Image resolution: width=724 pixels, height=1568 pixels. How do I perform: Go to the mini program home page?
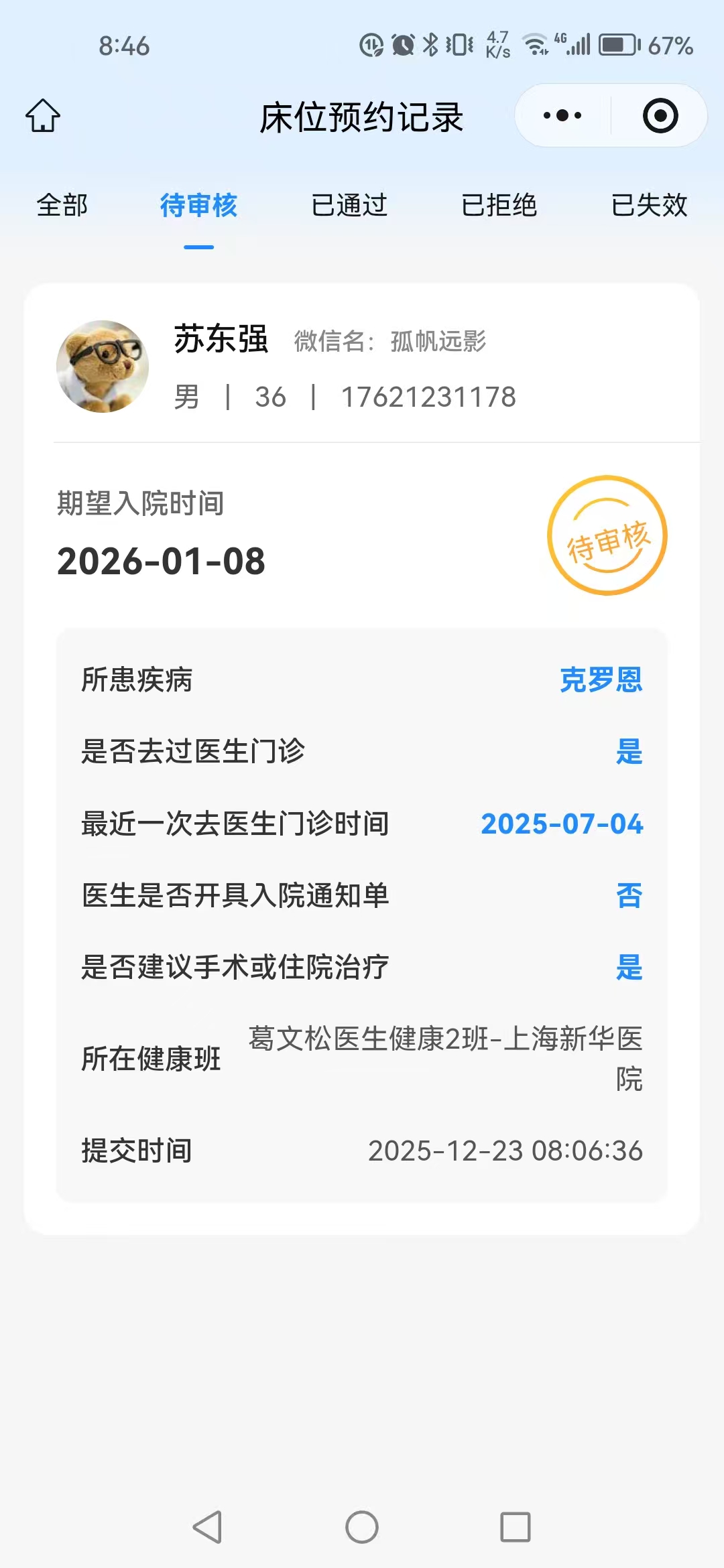pyautogui.click(x=43, y=116)
